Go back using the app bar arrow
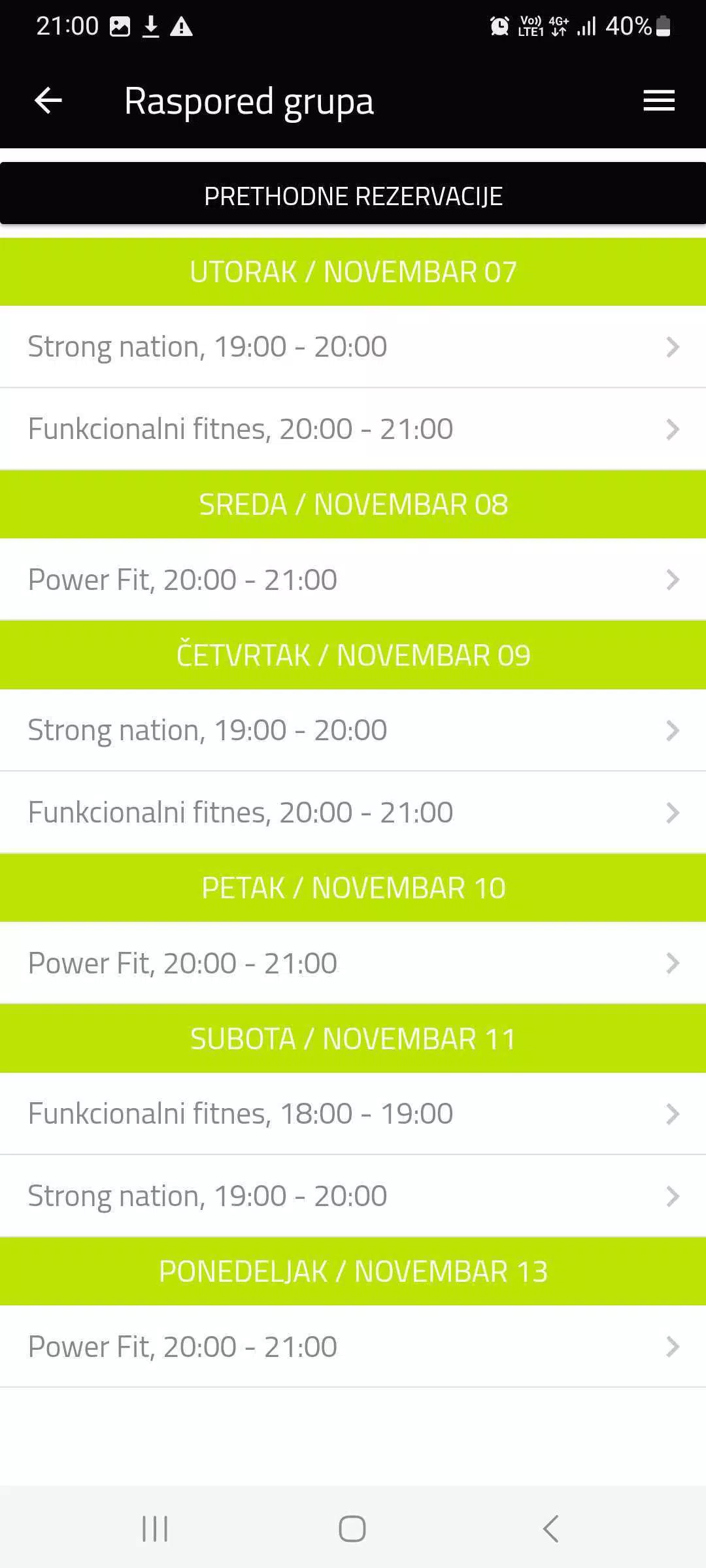The image size is (706, 1568). [x=48, y=101]
